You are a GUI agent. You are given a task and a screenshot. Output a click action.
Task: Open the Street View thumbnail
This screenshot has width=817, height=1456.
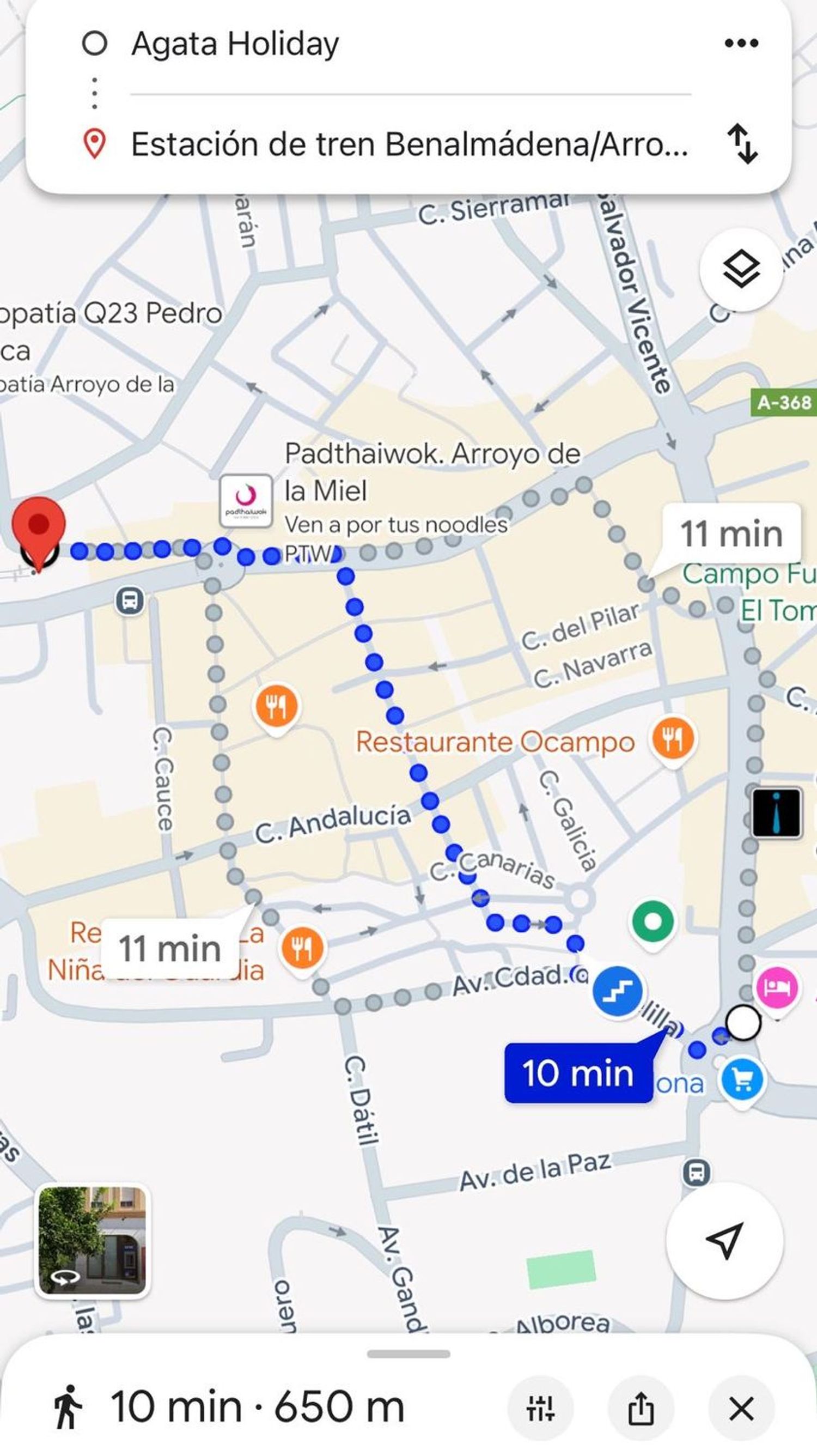coord(92,1240)
